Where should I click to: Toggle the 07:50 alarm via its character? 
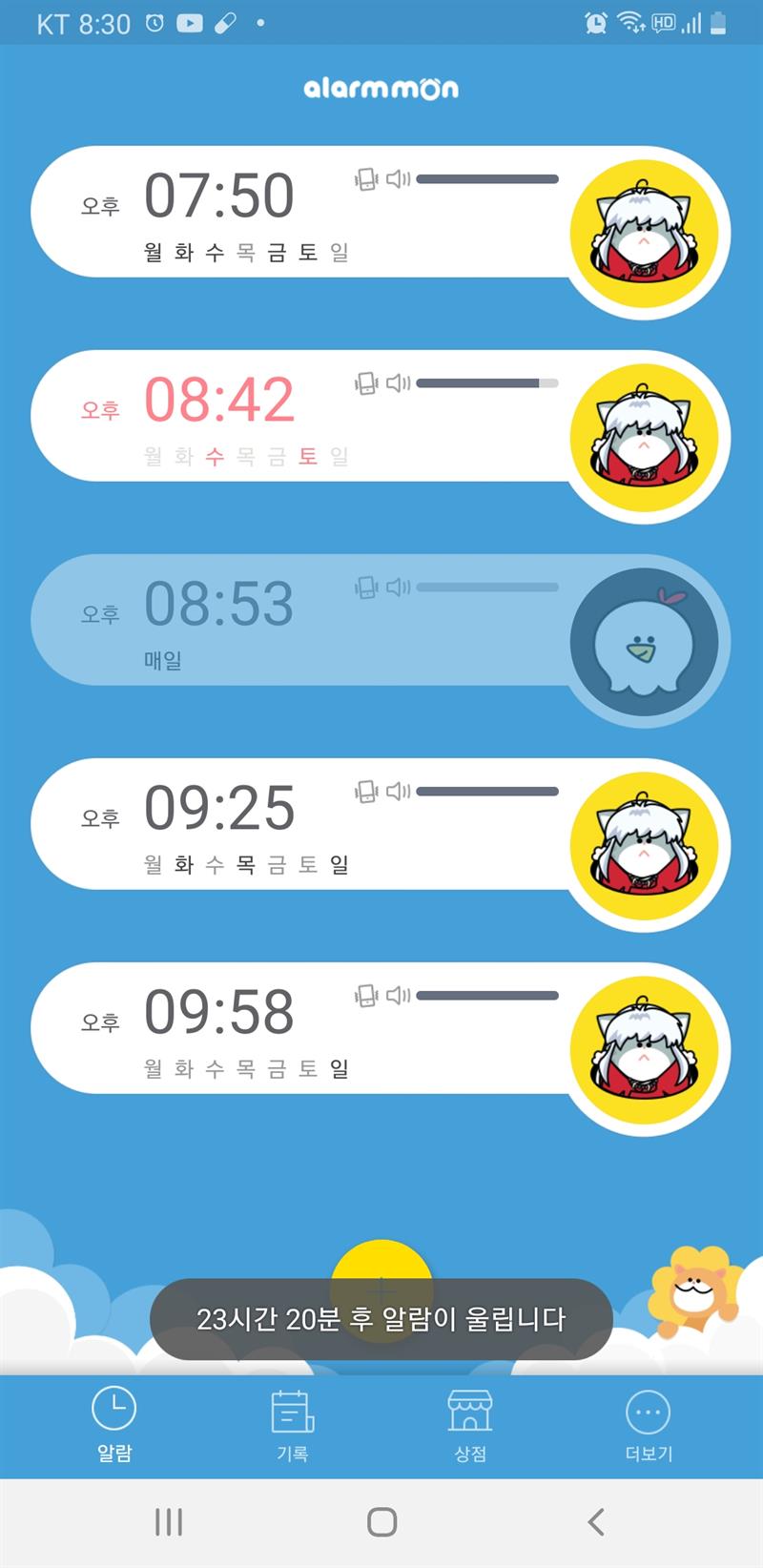coord(645,234)
